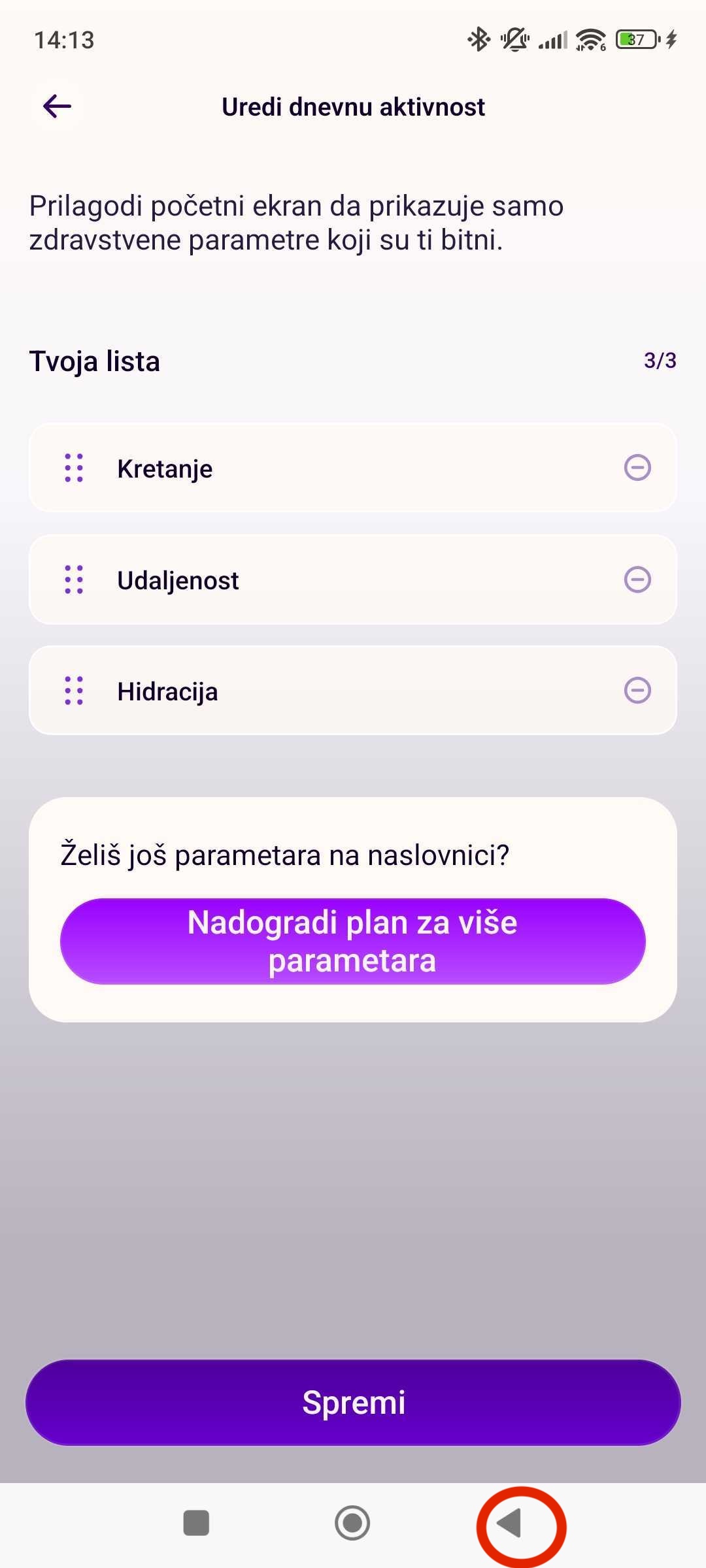This screenshot has height=1568, width=706.
Task: Go back using the top arrow
Action: [x=57, y=106]
